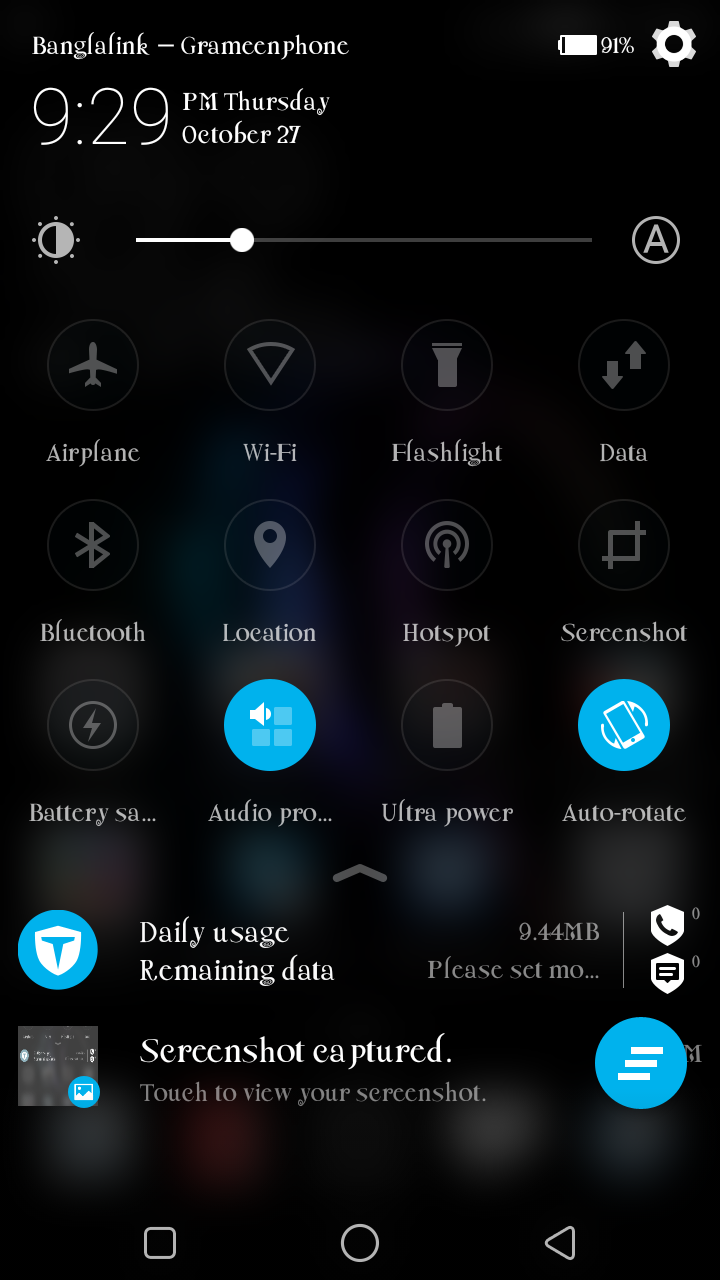Turn on Airplane mode

(93, 365)
